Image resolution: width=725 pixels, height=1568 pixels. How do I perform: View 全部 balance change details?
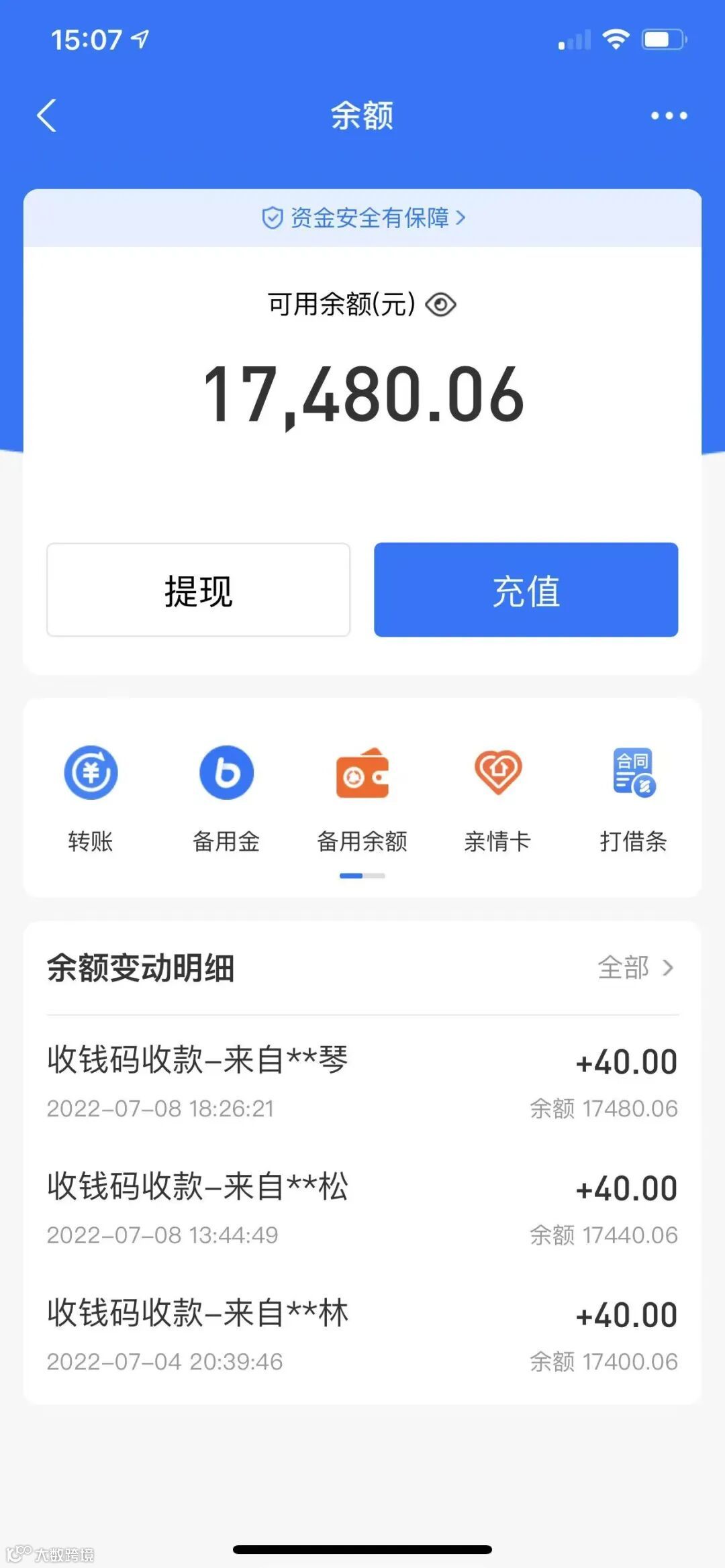[x=635, y=968]
